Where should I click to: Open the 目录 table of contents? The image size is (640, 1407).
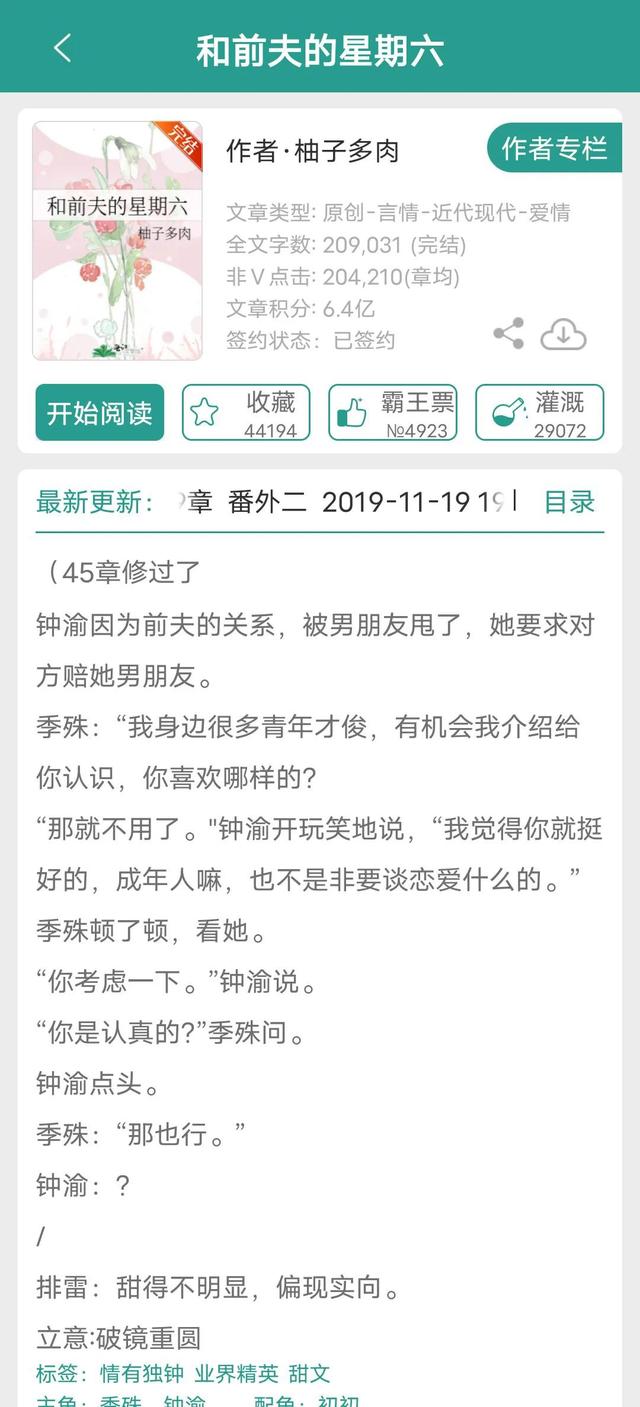tap(570, 502)
